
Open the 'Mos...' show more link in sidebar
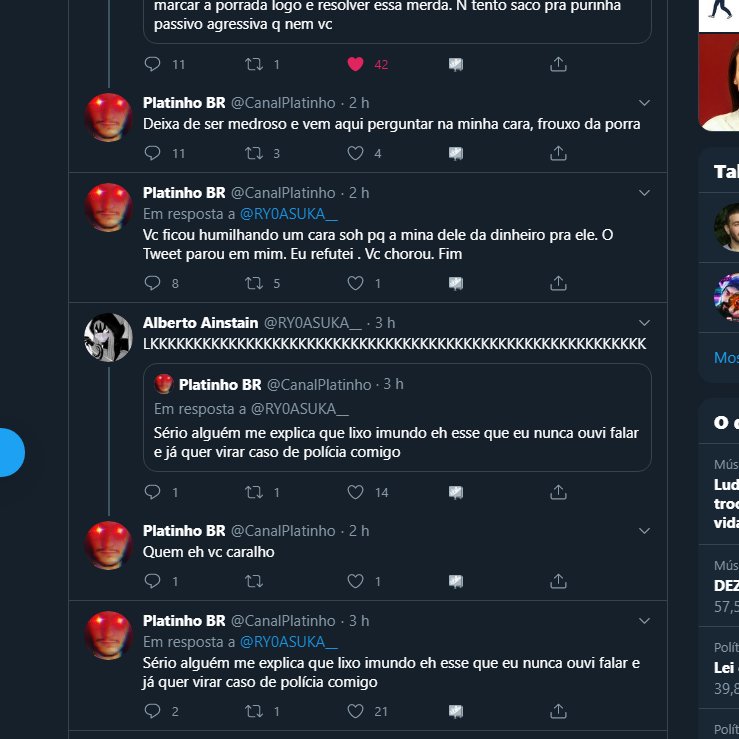point(726,357)
